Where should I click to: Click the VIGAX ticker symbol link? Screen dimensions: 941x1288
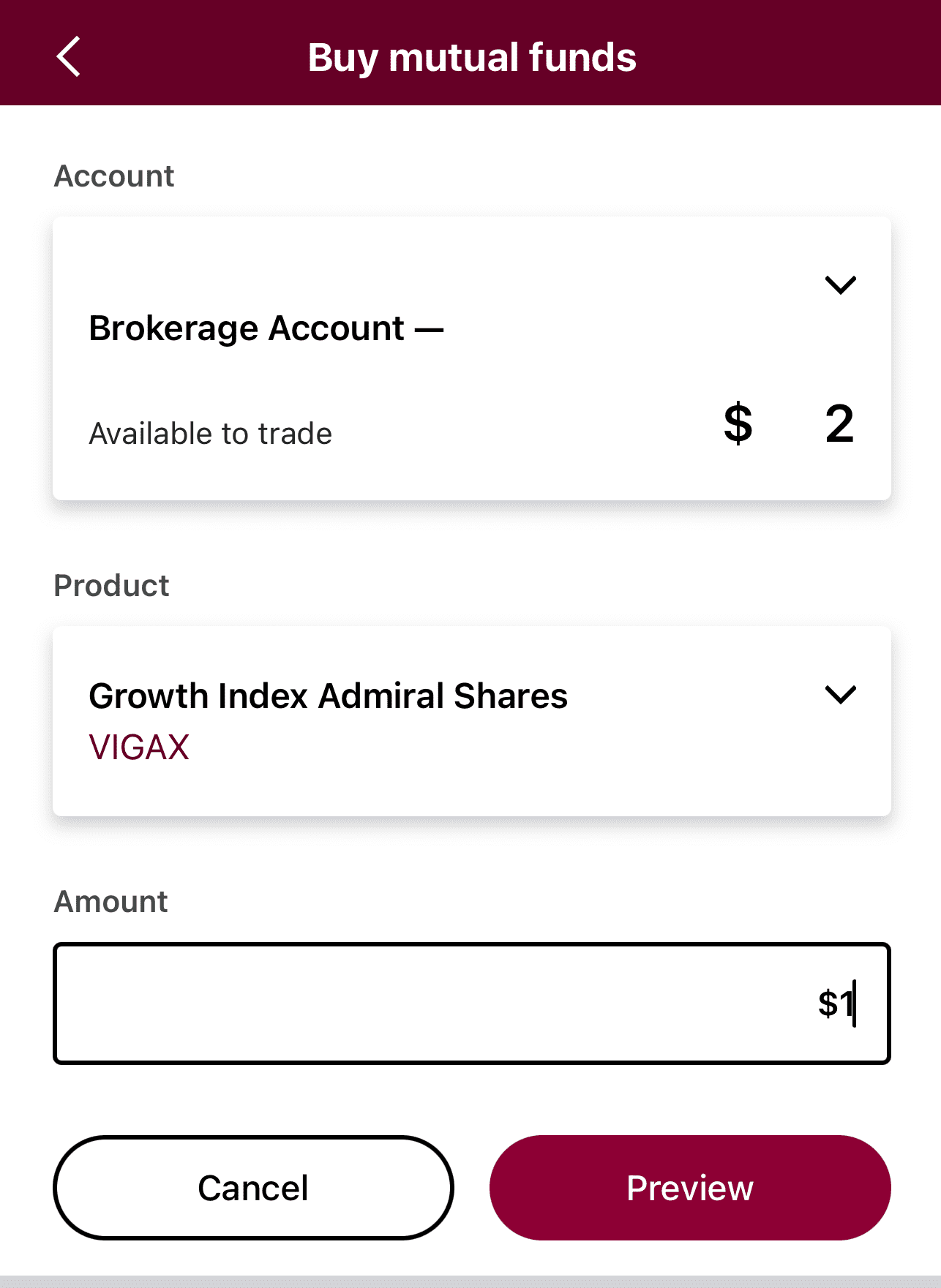point(138,747)
